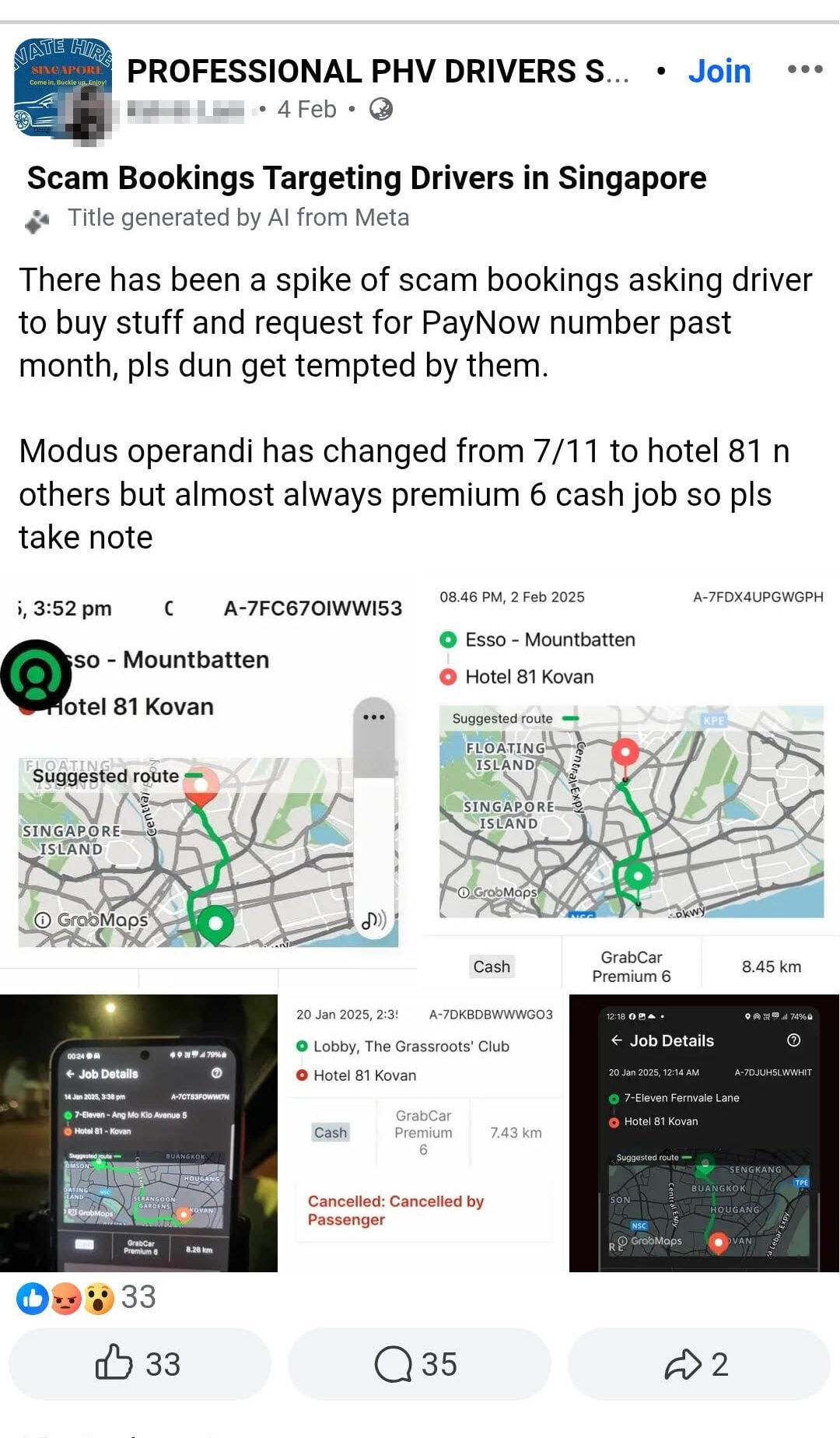The height and width of the screenshot is (1438, 840).
Task: Like the scam bookings post
Action: pyautogui.click(x=138, y=1364)
